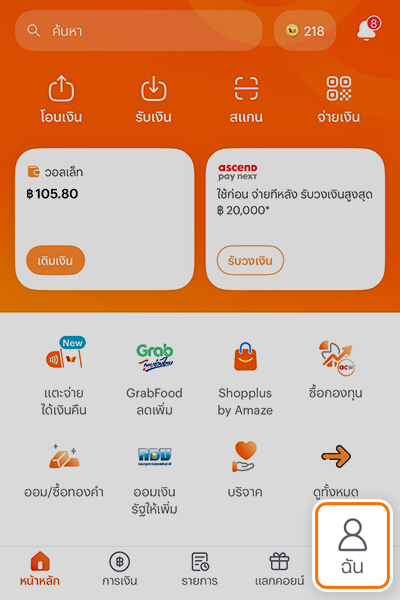Switch to the การเงิน tab
Screen dimensions: 400x600
(119, 569)
